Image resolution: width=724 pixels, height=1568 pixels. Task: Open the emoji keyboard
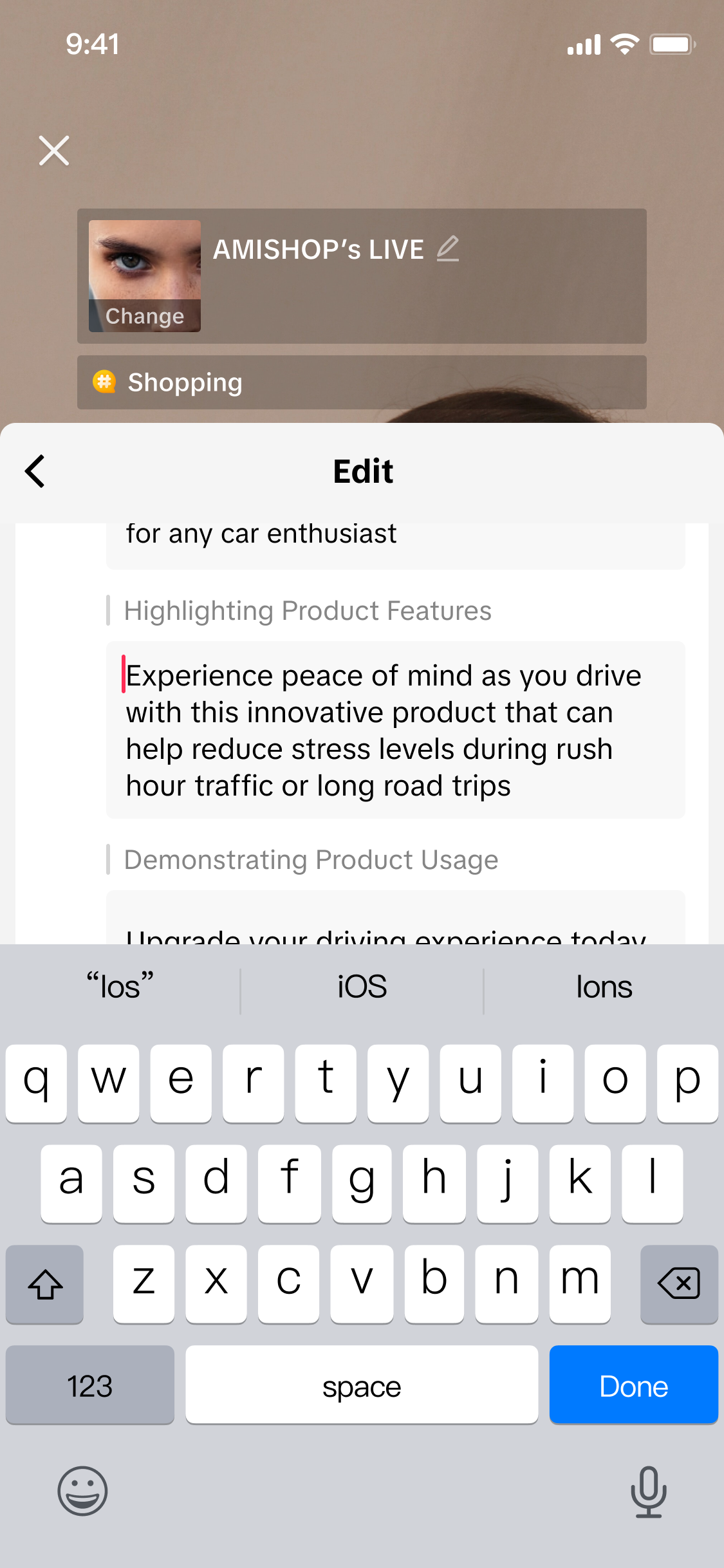pos(82,1491)
